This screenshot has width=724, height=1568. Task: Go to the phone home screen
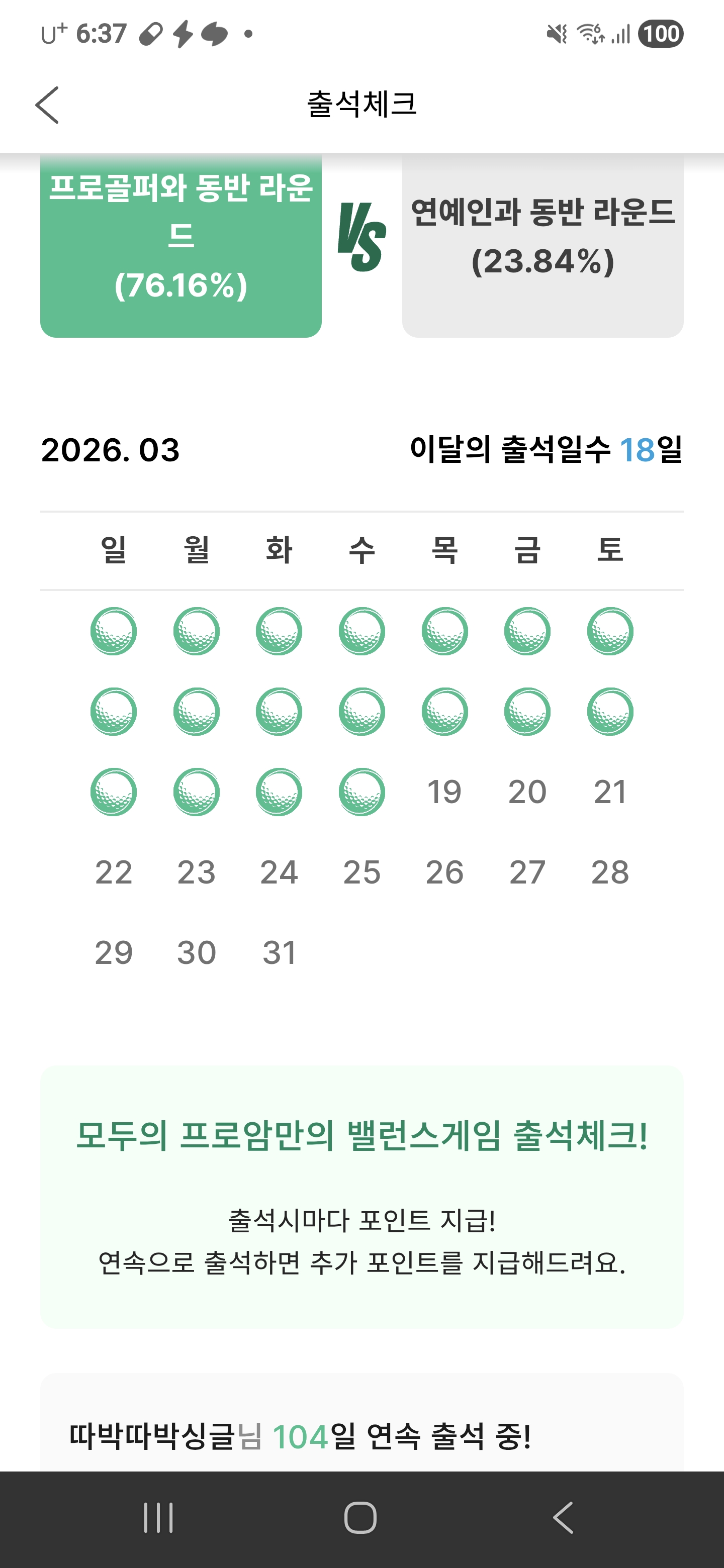coord(360,1517)
